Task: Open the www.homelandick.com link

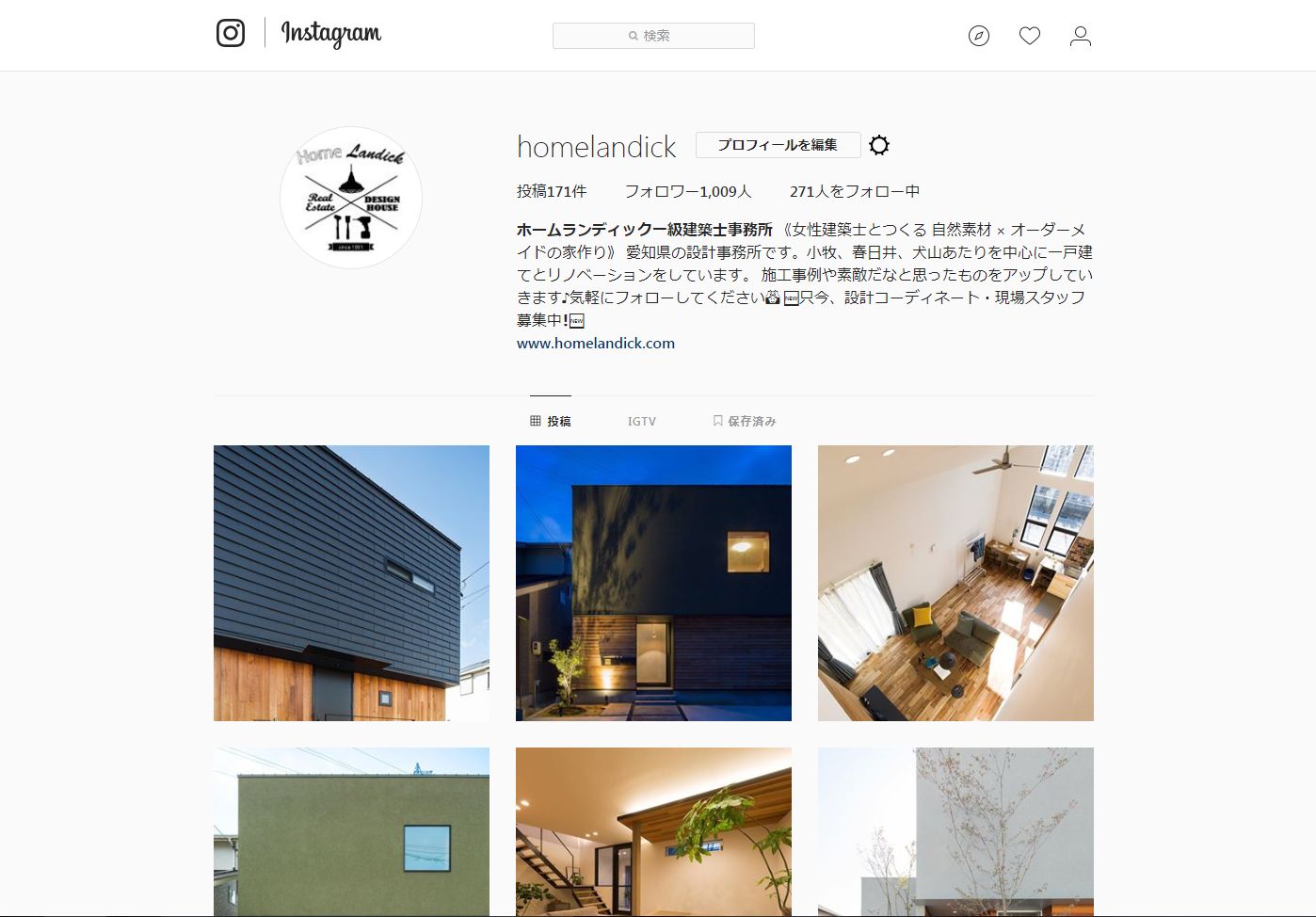Action: pos(596,344)
